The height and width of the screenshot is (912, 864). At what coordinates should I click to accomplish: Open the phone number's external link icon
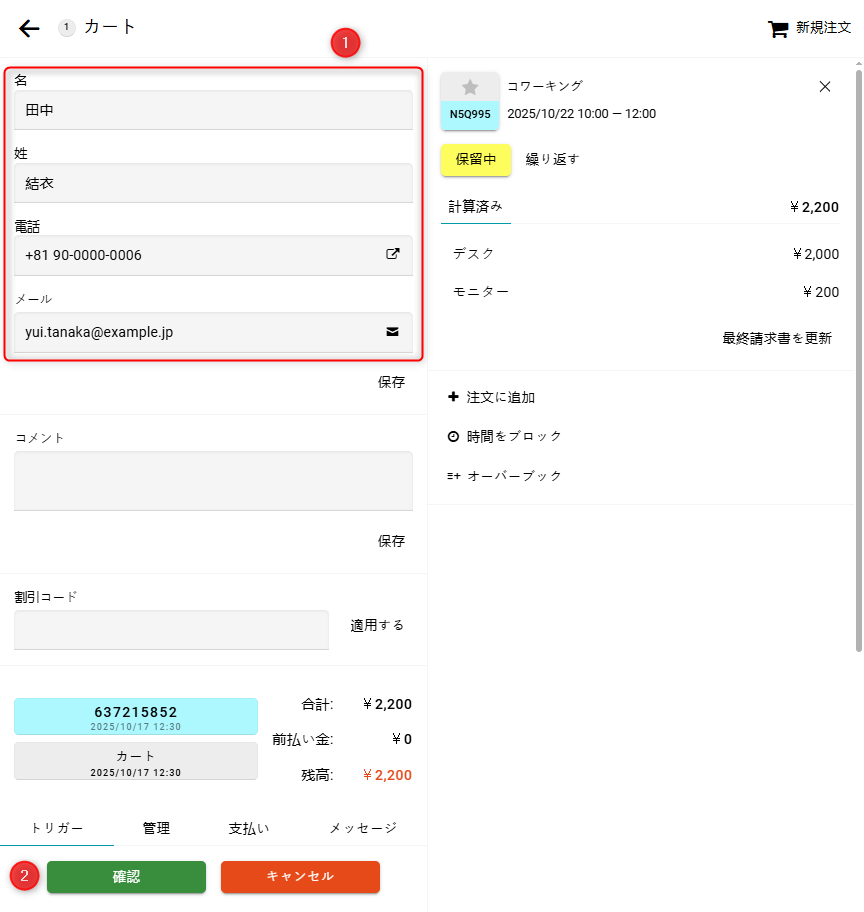393,254
